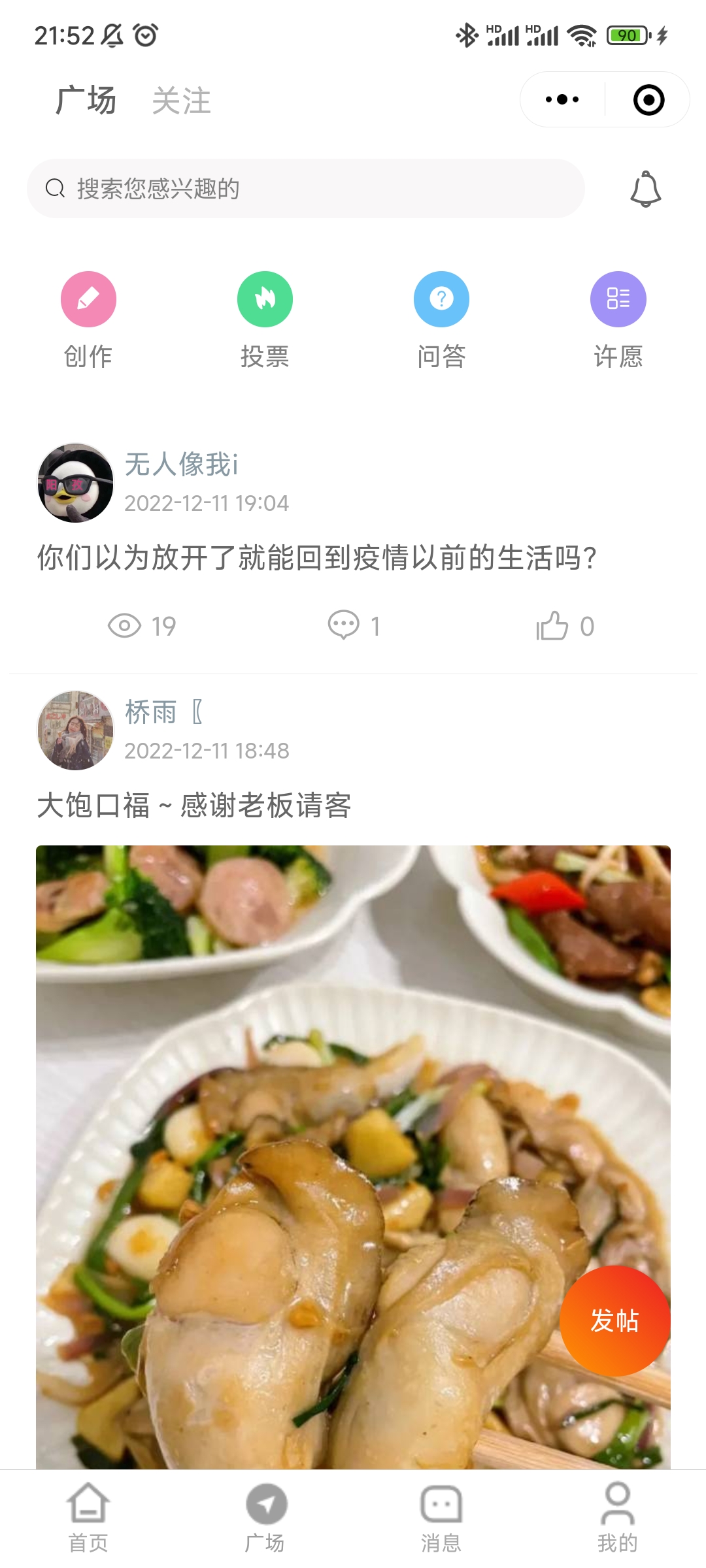706x1568 pixels.
Task: Open the post about 疫情以前的生活
Action: [316, 558]
